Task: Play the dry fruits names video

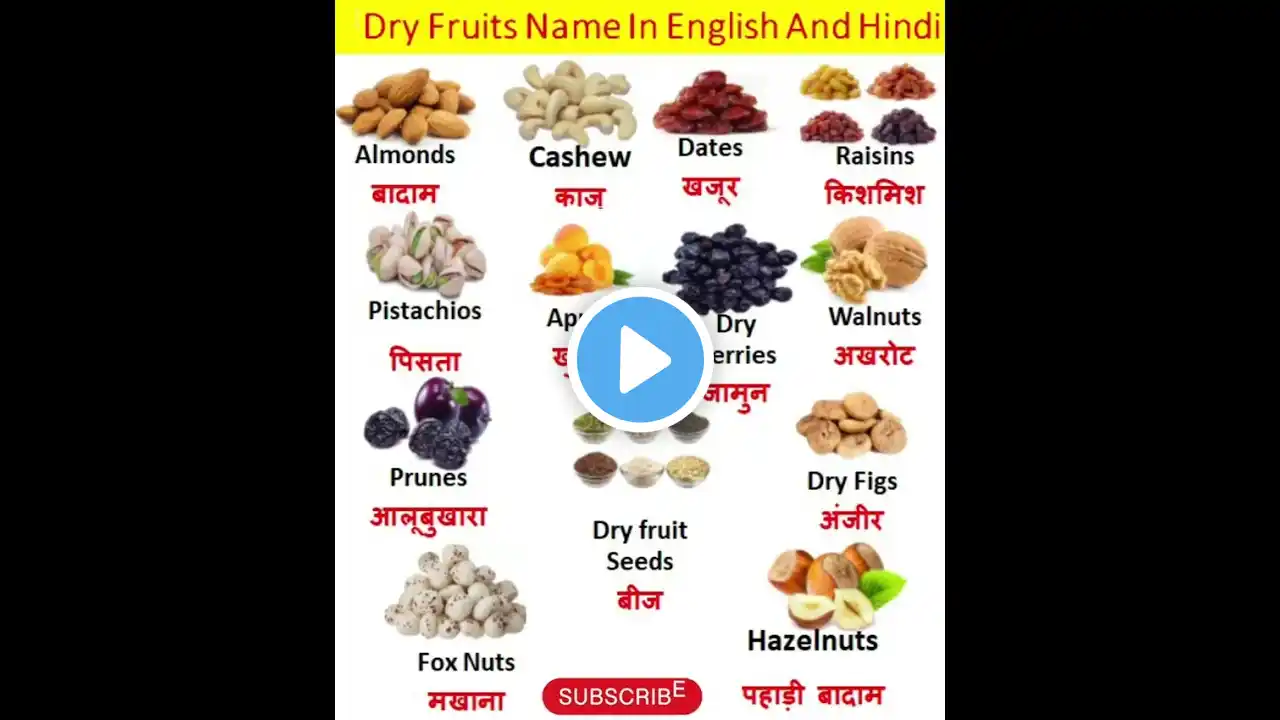Action: (x=640, y=360)
